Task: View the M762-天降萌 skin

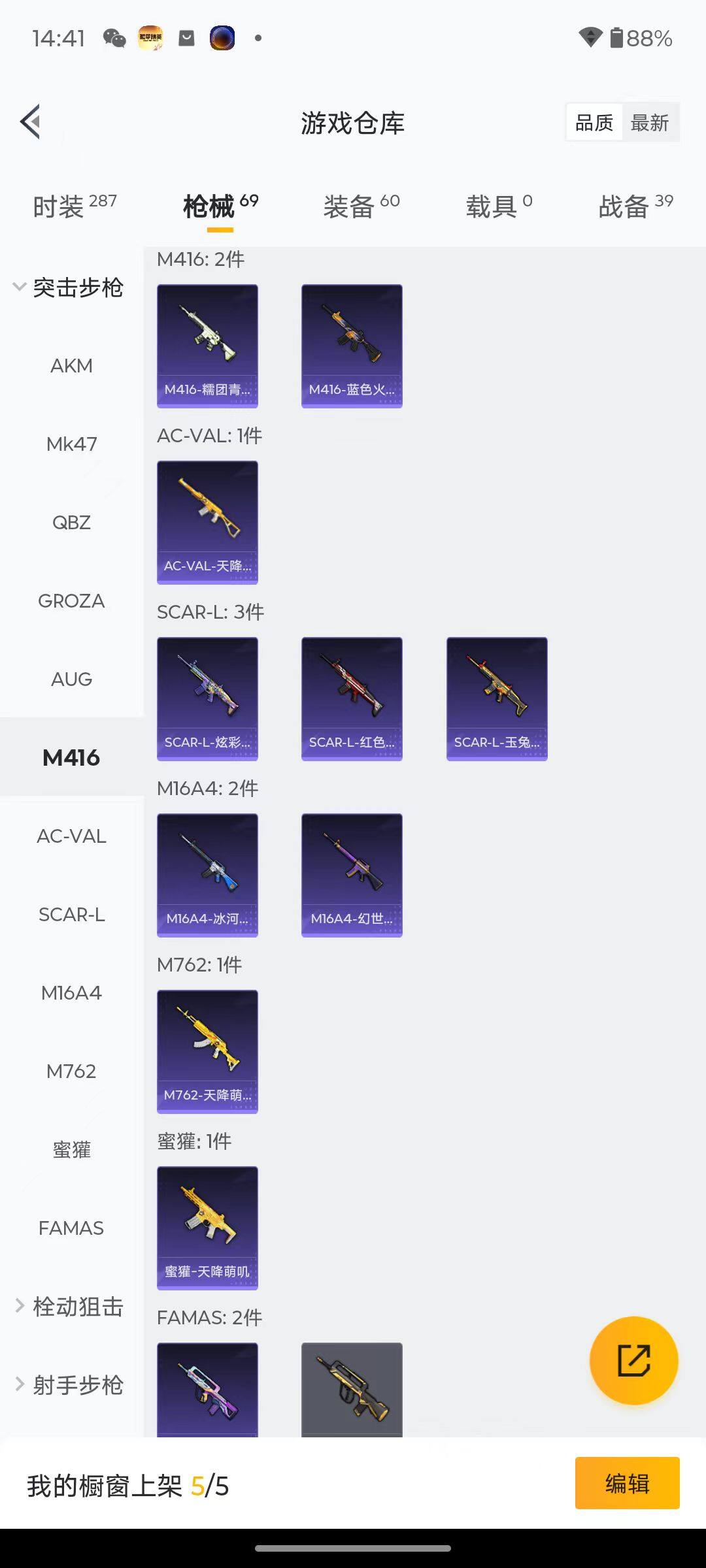Action: [x=207, y=1052]
